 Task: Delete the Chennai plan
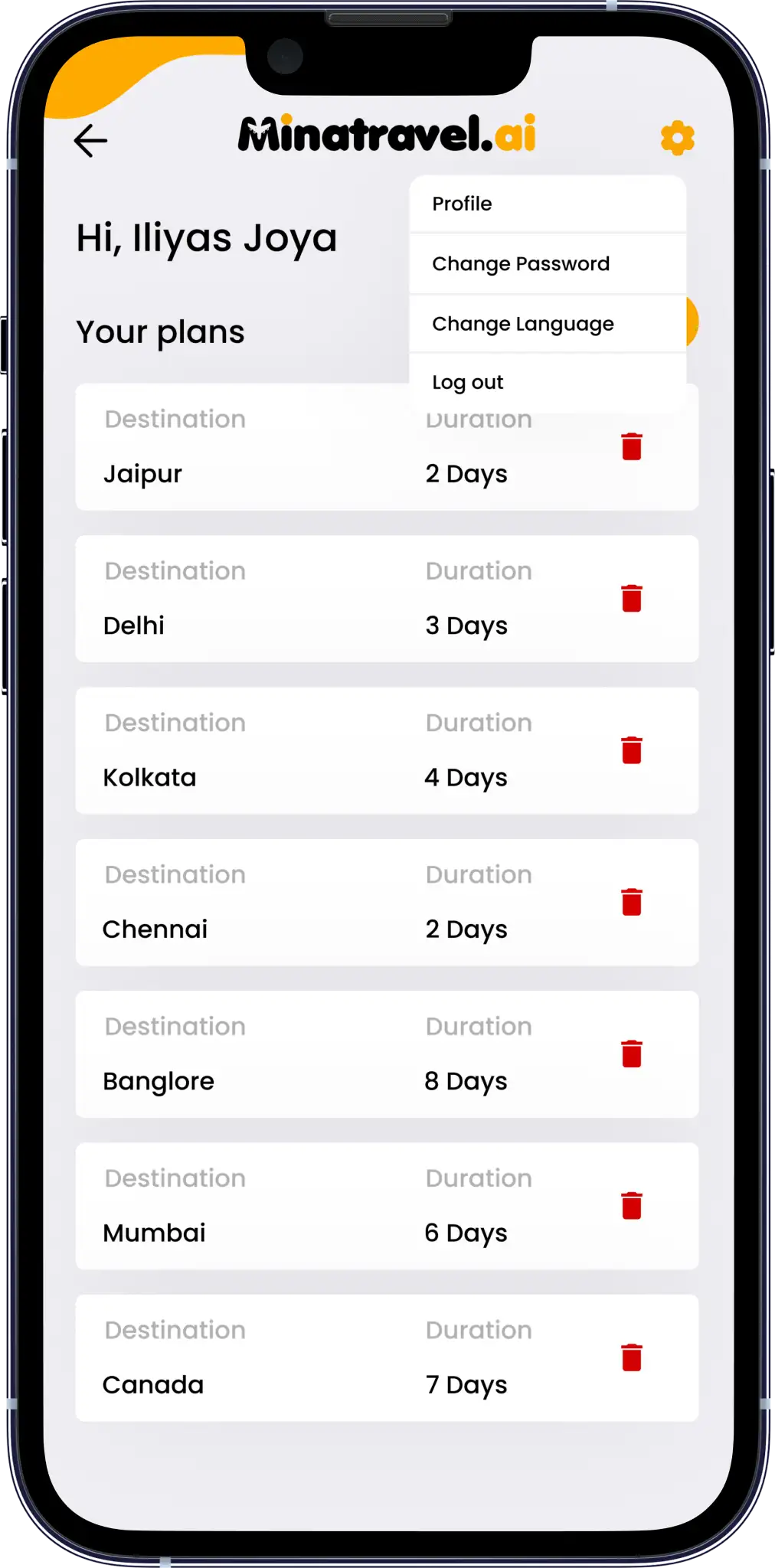point(632,902)
